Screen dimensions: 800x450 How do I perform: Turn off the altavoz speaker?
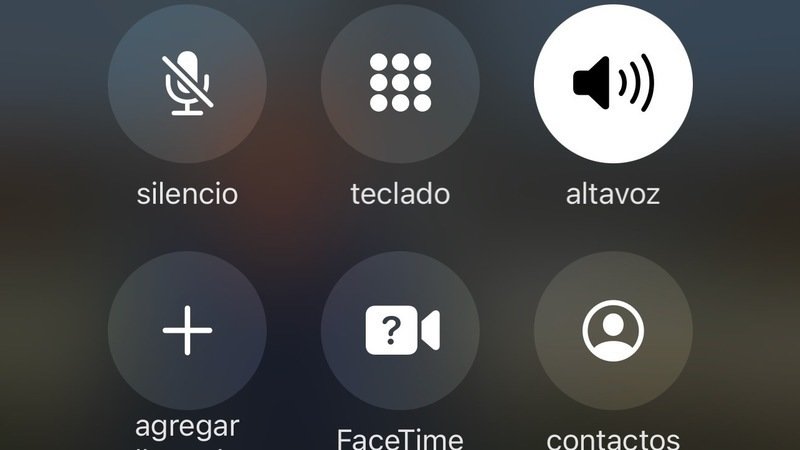[613, 82]
